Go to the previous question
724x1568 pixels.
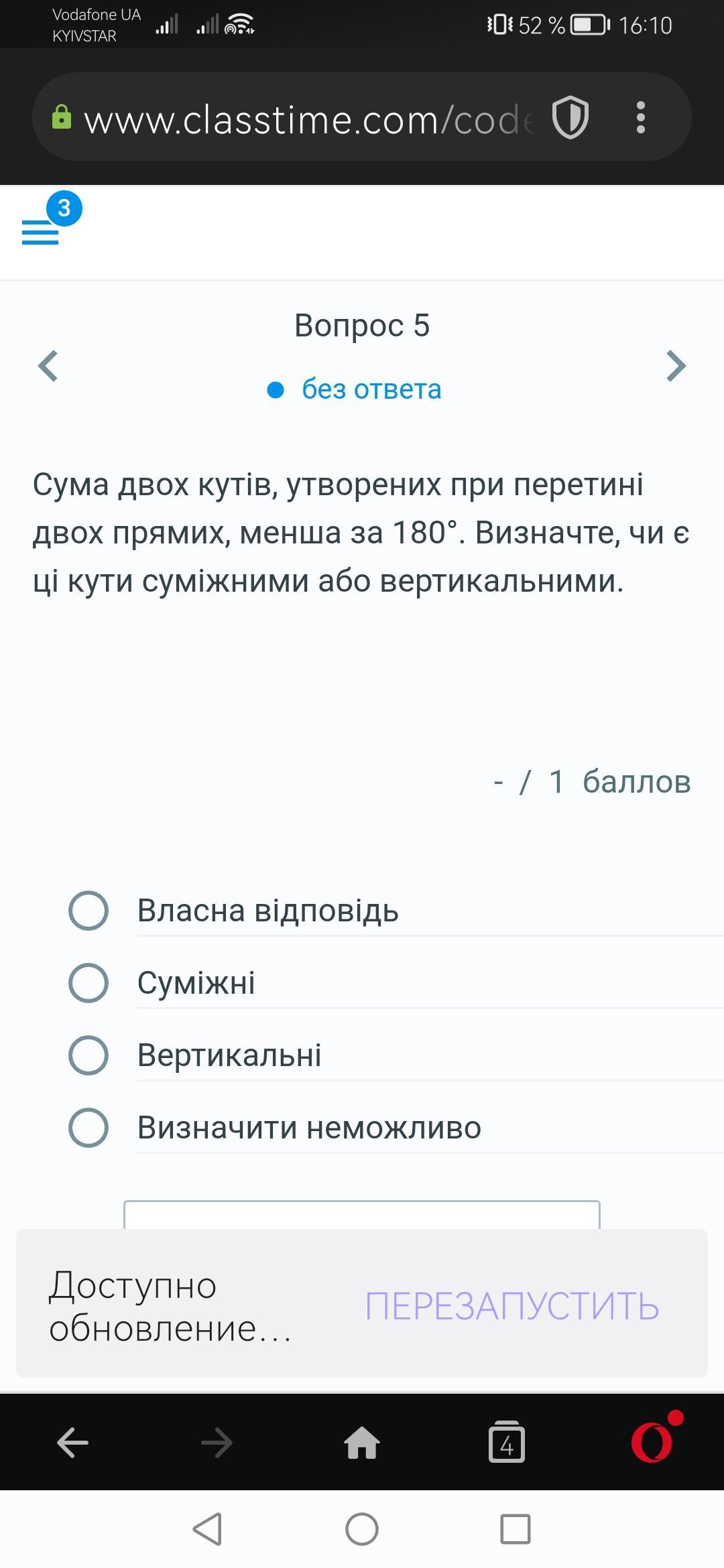[x=48, y=366]
